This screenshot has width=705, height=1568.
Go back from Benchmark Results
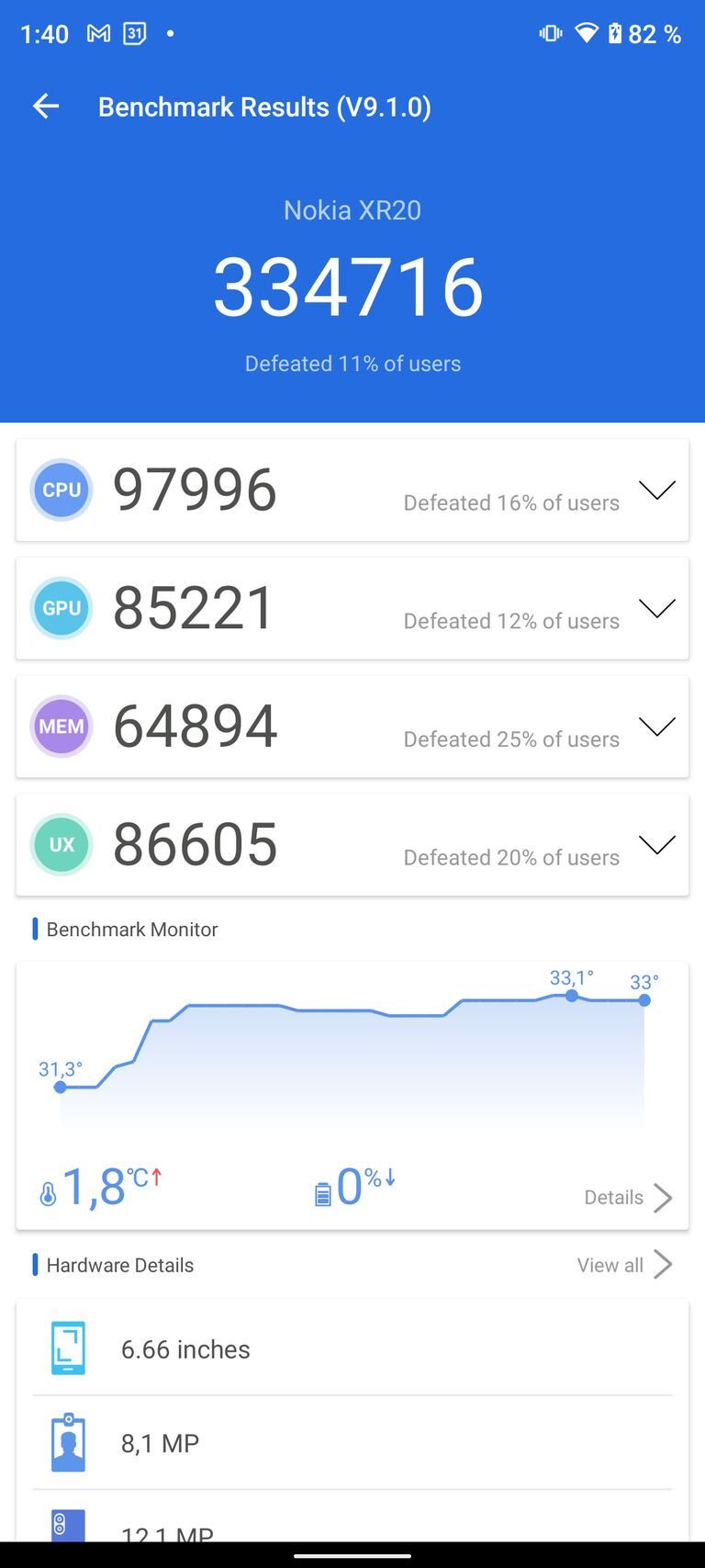tap(46, 107)
